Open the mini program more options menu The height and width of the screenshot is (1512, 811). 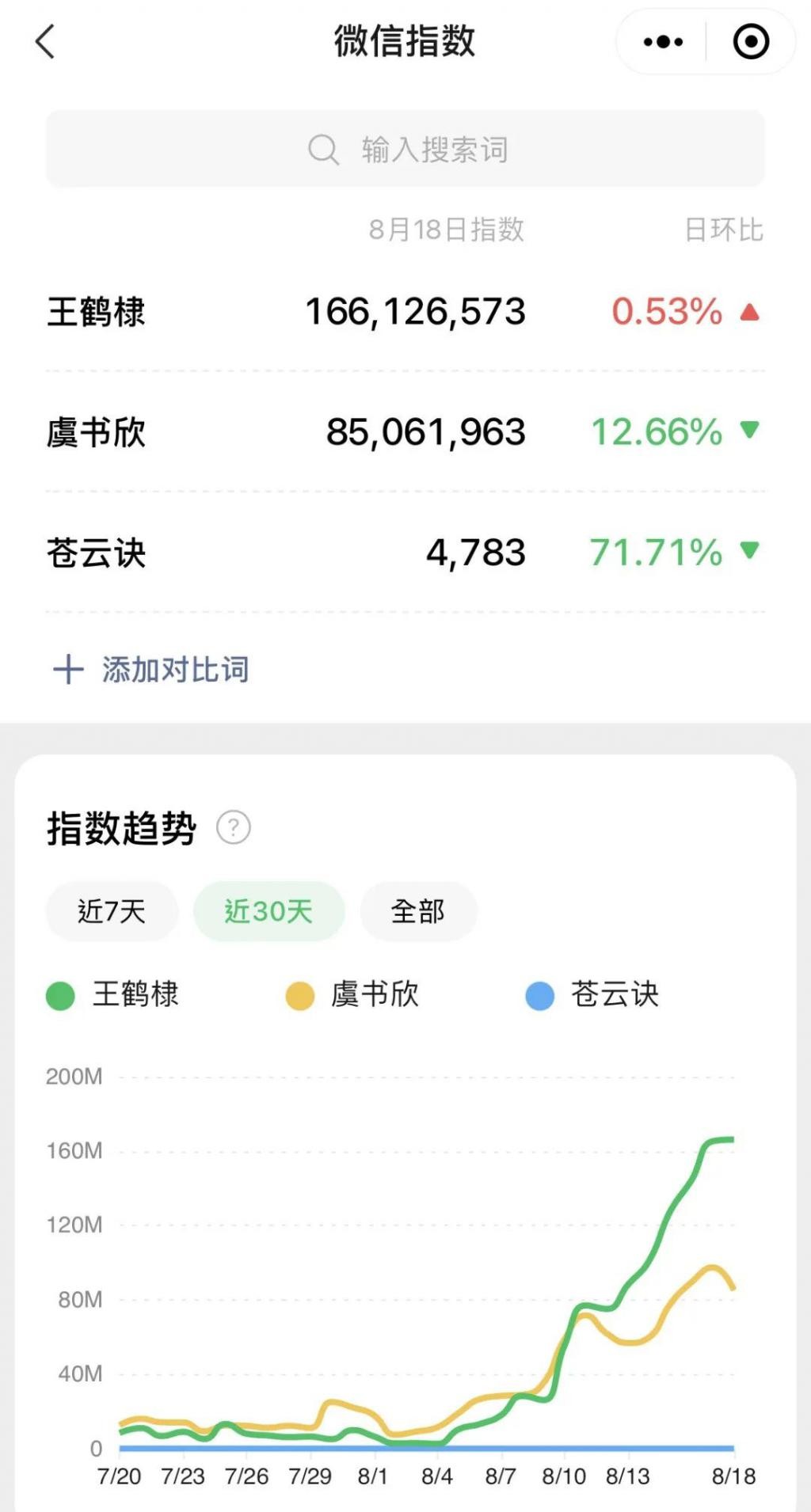point(663,41)
